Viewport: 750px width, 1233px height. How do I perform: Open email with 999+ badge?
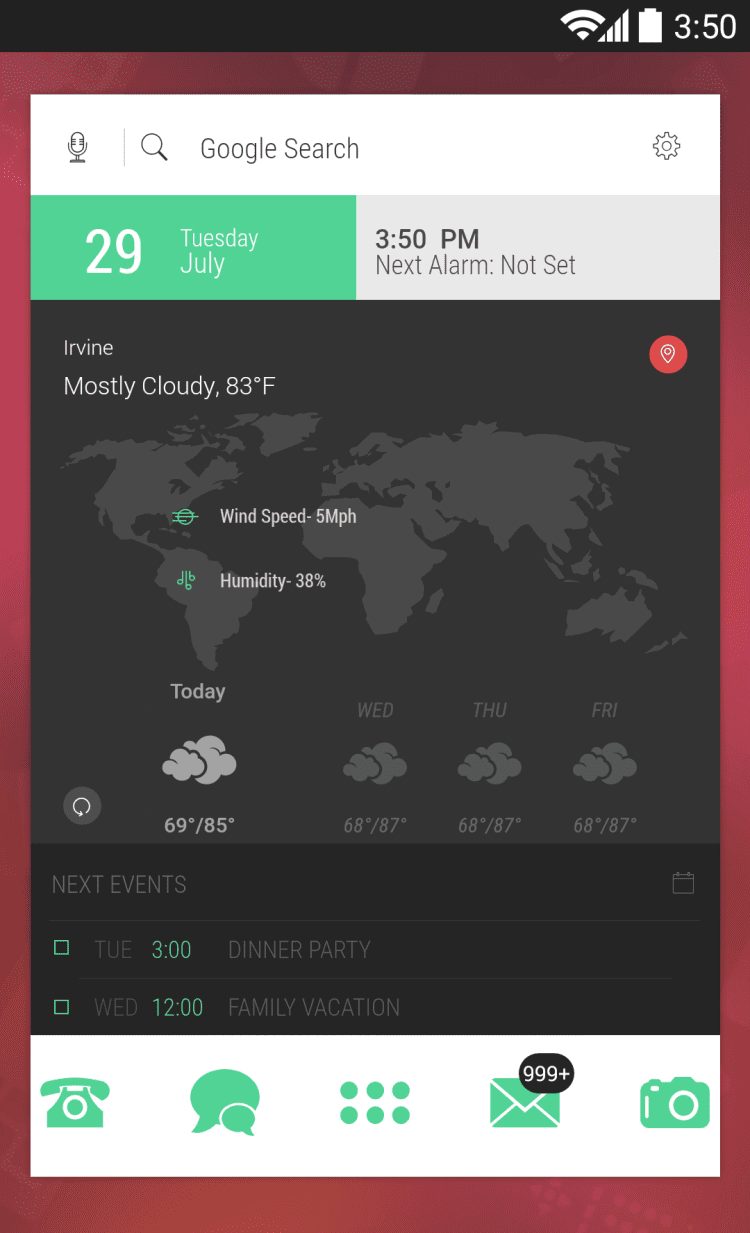point(525,1103)
